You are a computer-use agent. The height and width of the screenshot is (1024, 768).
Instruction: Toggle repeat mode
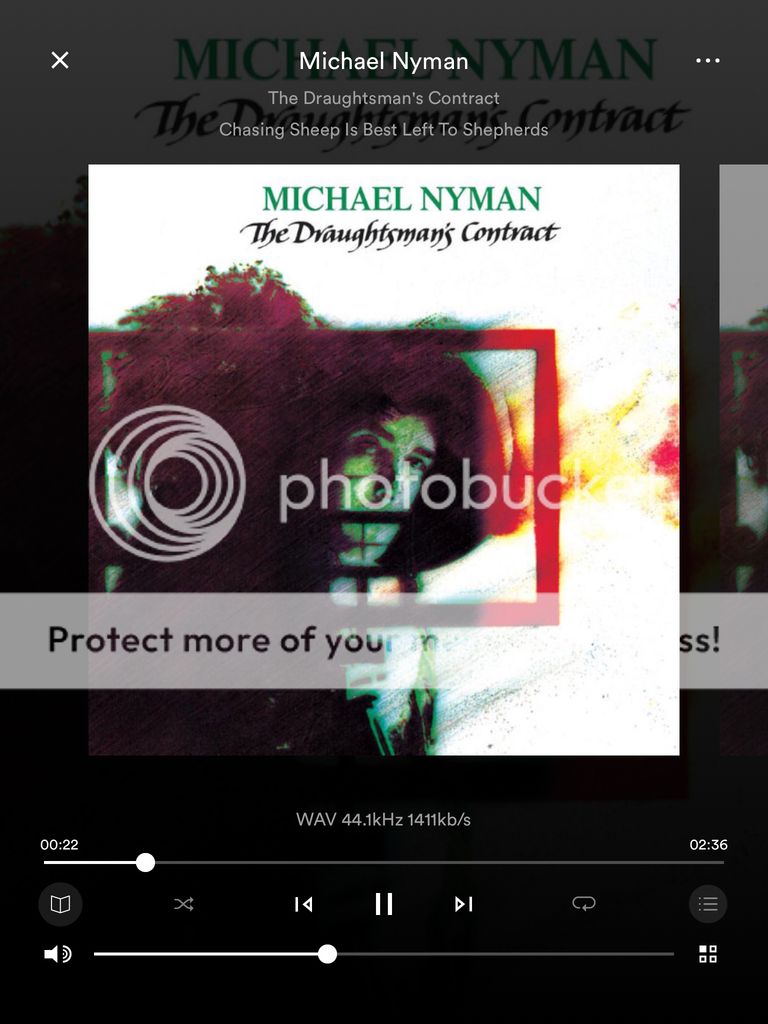[x=583, y=904]
